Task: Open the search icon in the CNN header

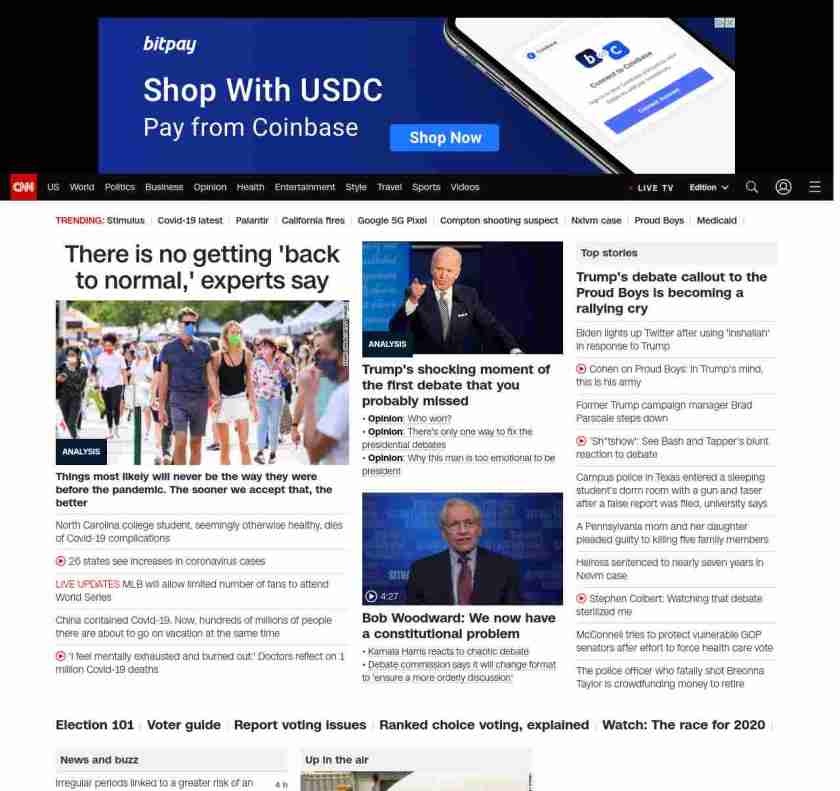Action: 752,187
